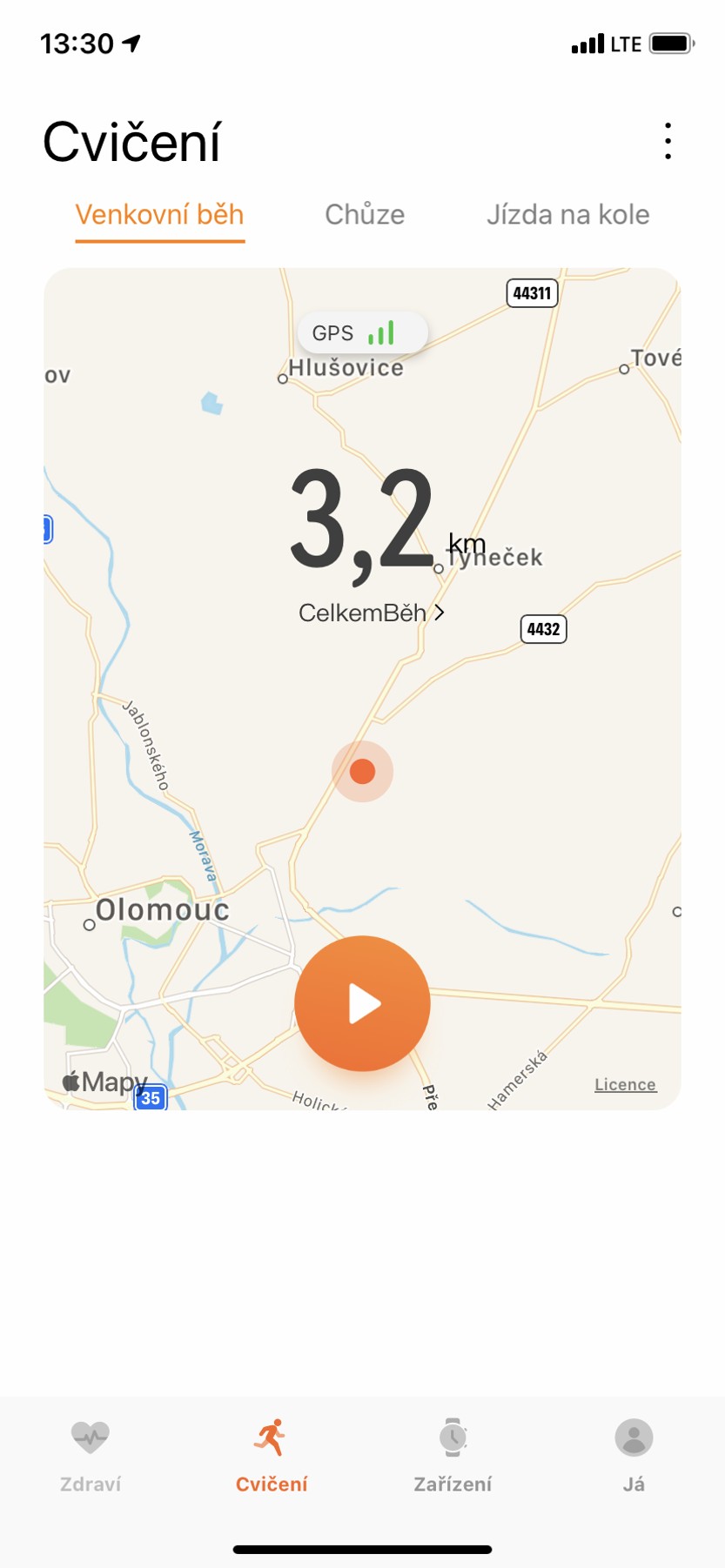Screen dimensions: 725x1568
Task: Open the three-dot overflow menu
Action: click(668, 141)
